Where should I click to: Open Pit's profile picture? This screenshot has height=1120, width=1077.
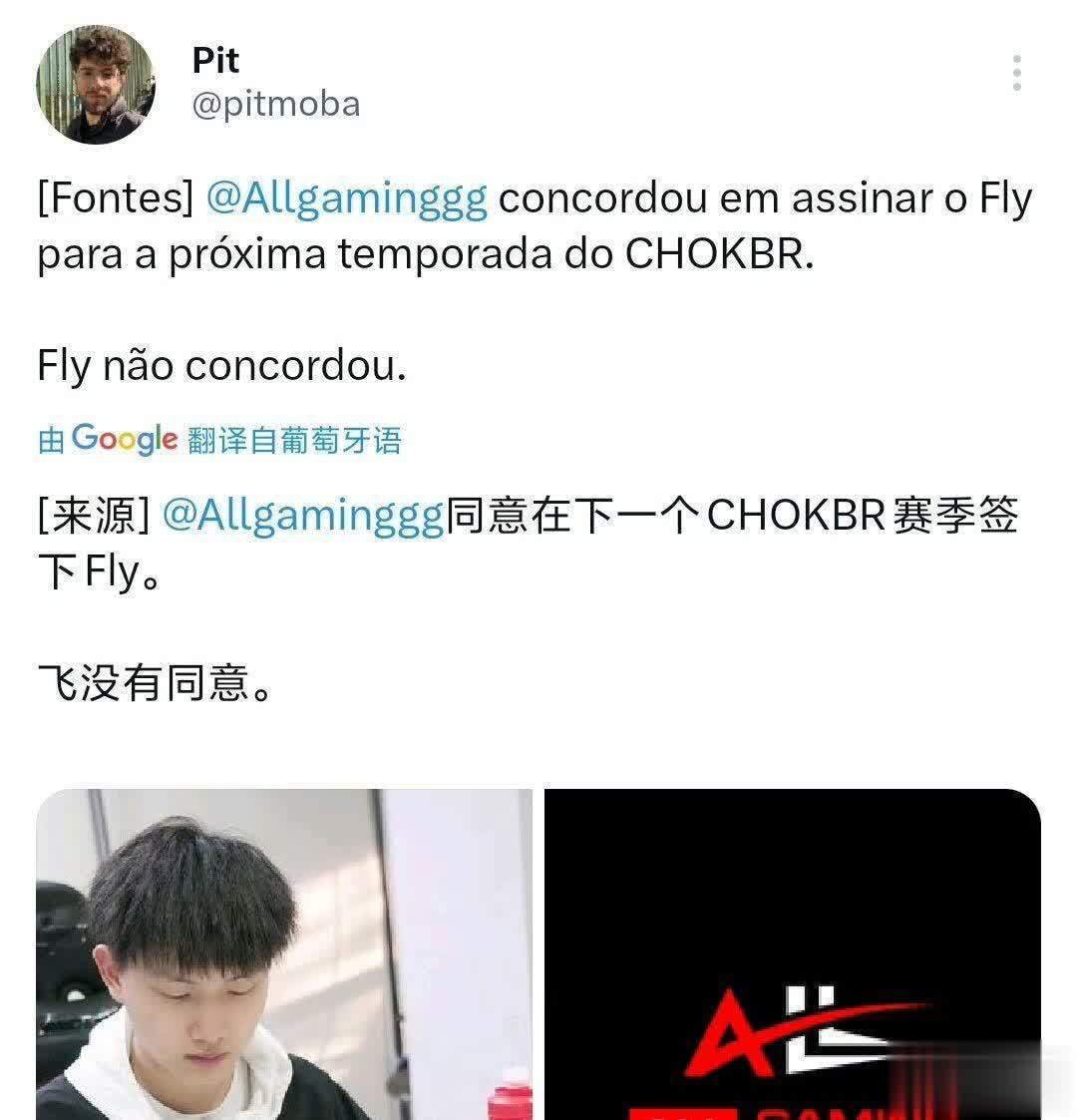click(x=96, y=85)
